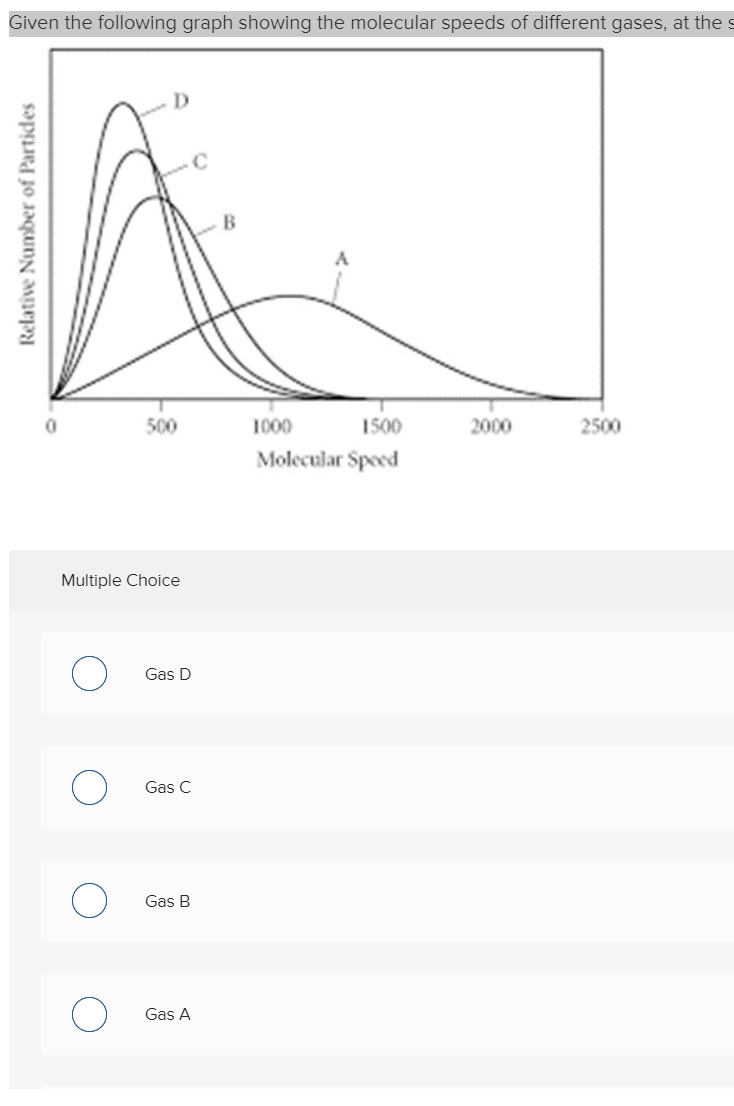734x1106 pixels.
Task: Click the curve labeled D on the graph
Action: coord(180,101)
